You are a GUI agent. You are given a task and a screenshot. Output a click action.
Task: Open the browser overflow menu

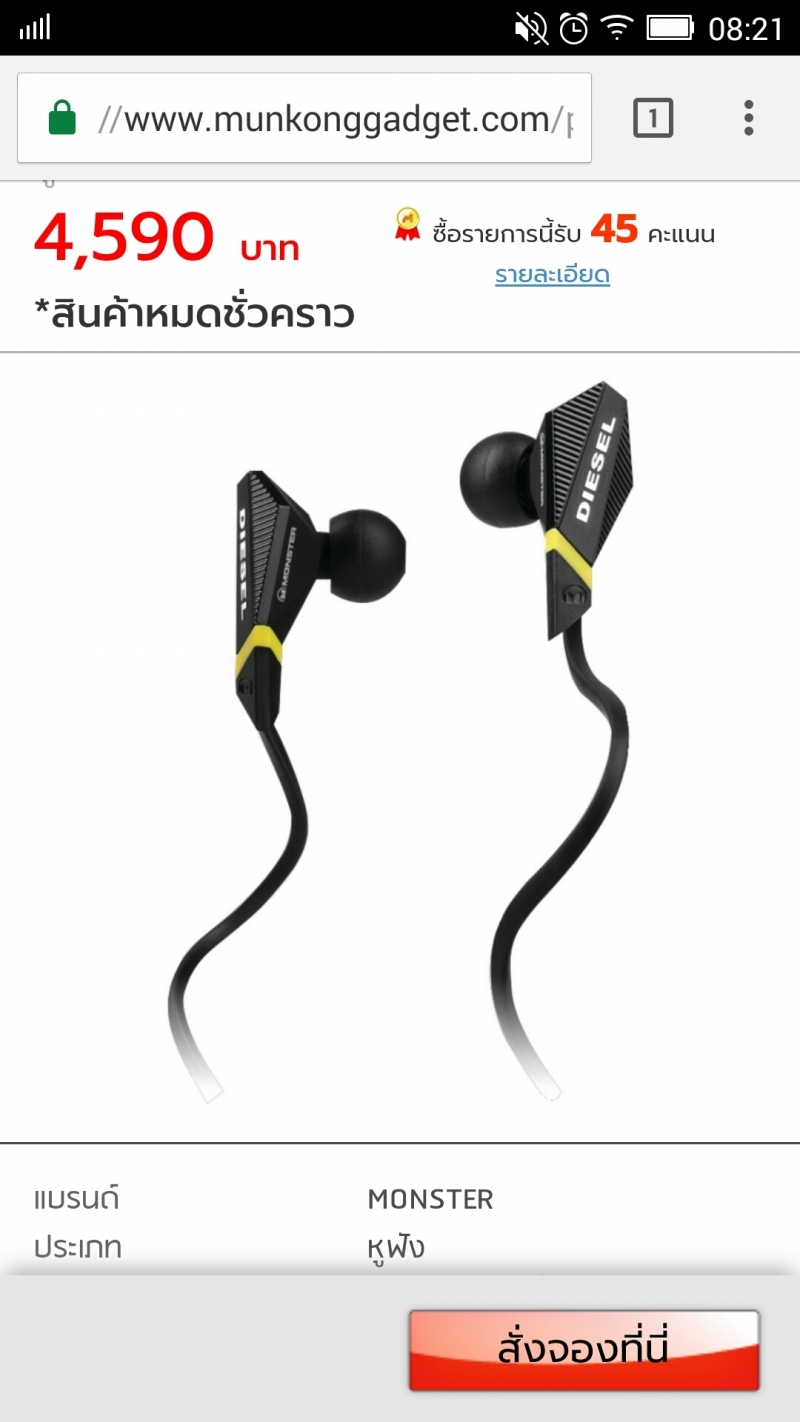coord(748,118)
